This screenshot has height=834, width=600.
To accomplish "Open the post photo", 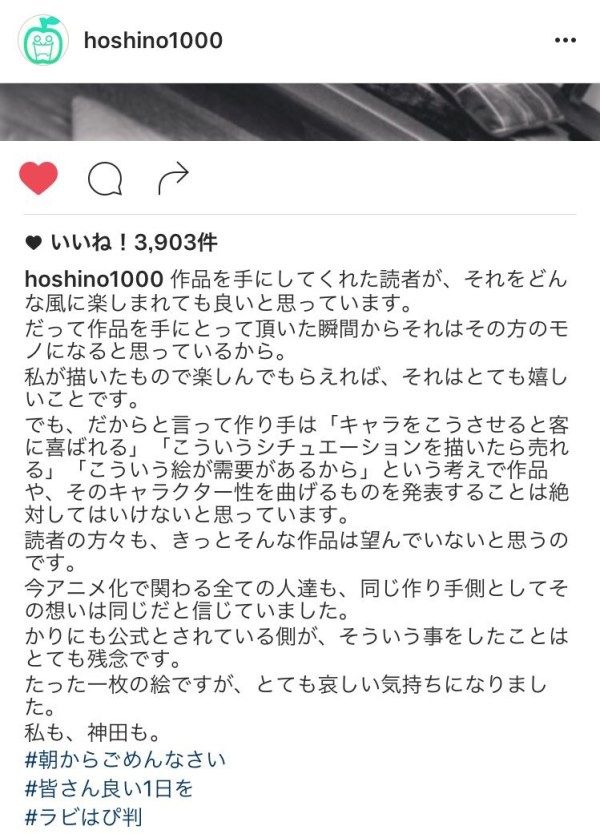I will coord(300,112).
